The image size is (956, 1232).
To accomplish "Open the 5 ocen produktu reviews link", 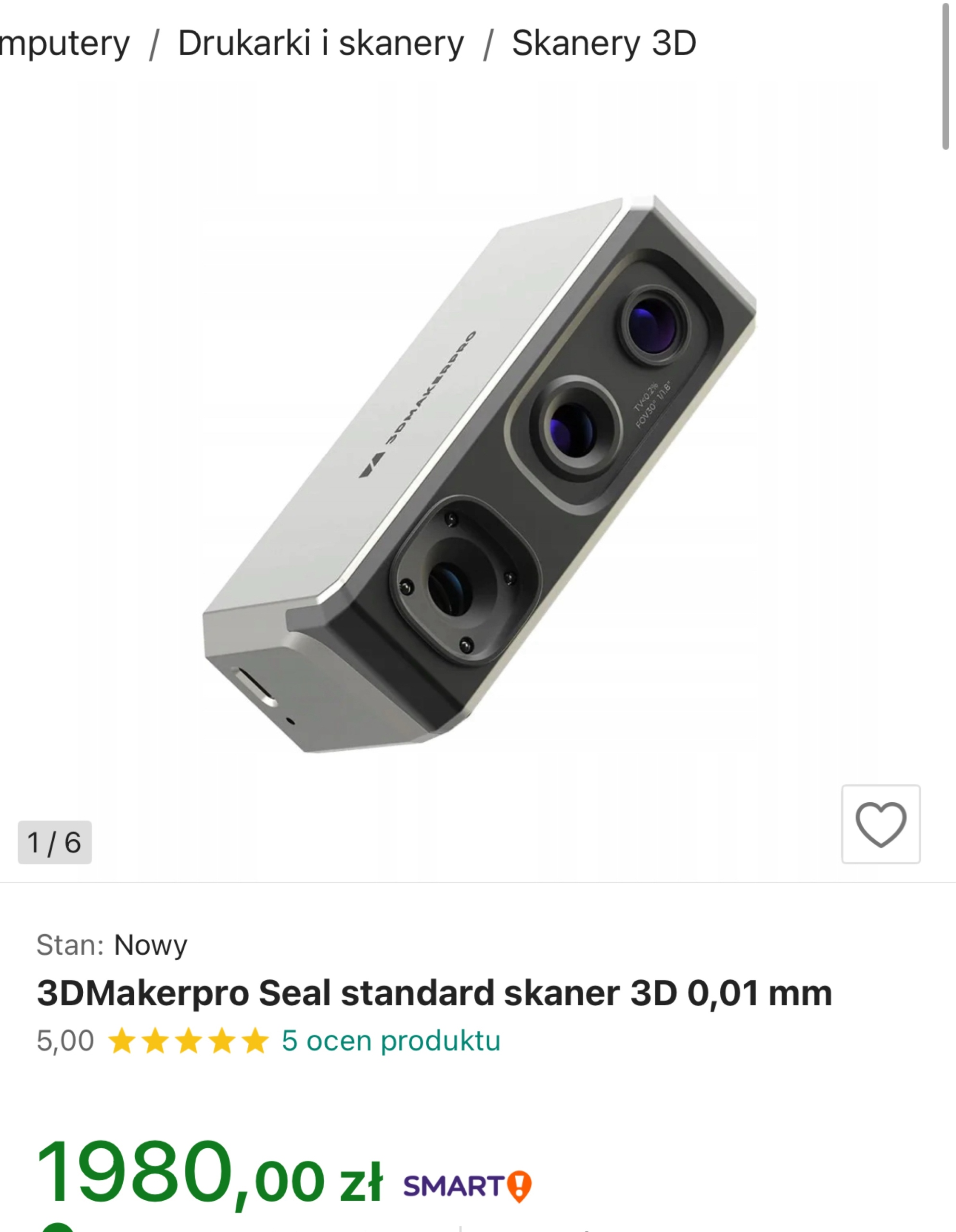I will (x=391, y=1041).
